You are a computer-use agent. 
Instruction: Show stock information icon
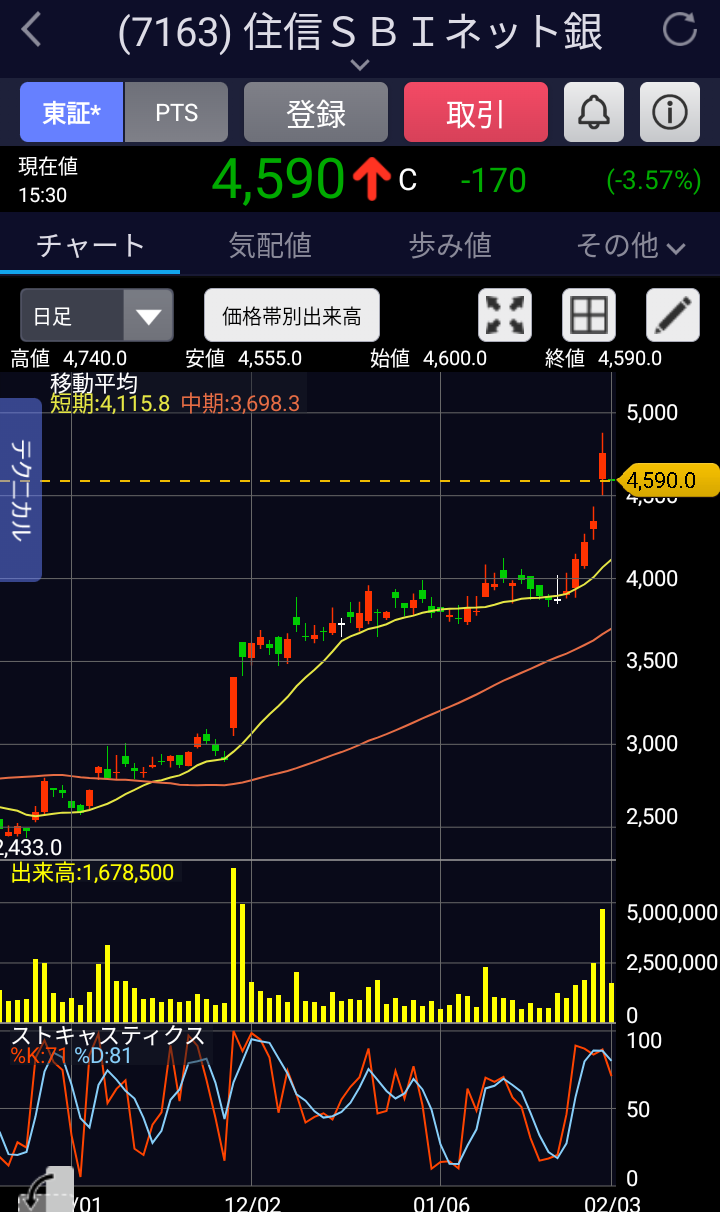click(x=669, y=112)
